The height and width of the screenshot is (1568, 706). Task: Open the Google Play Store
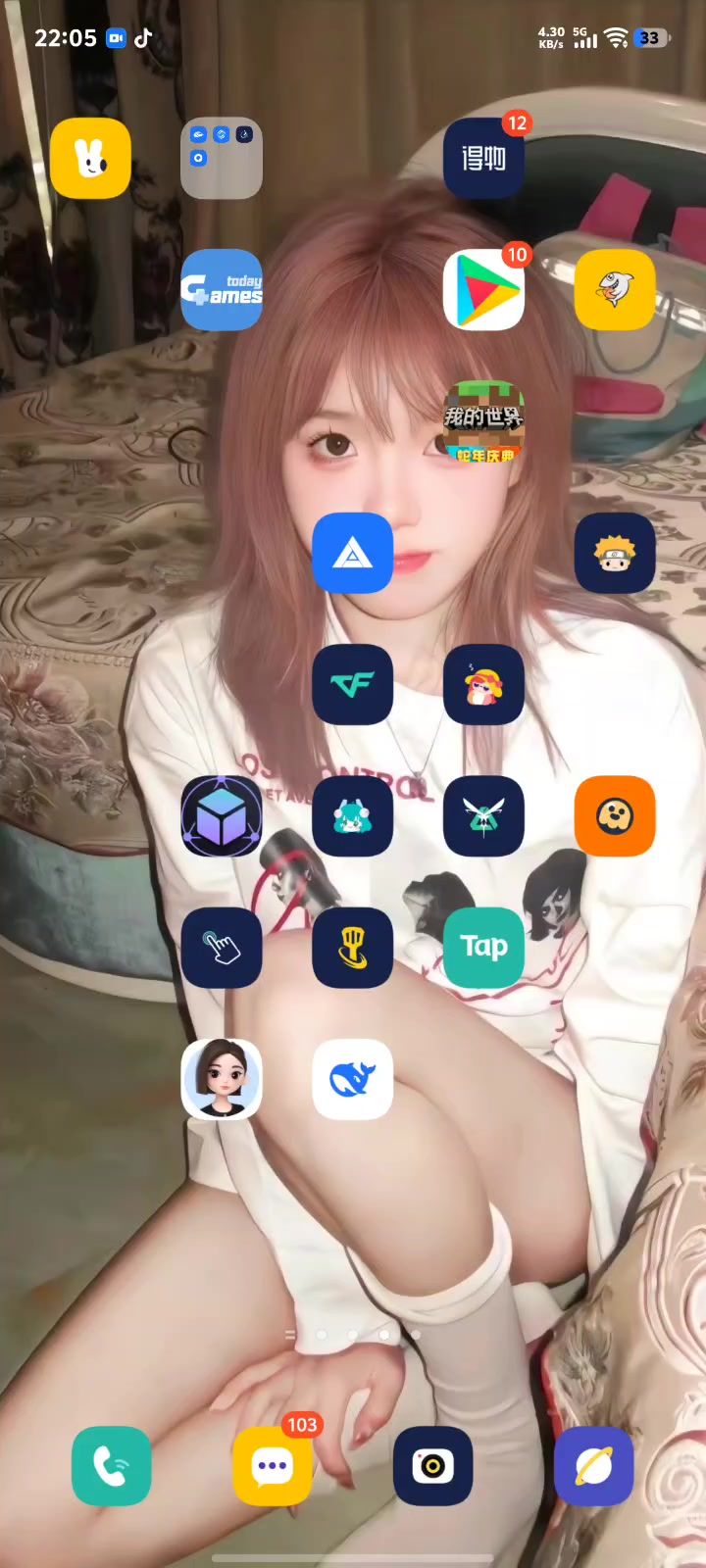point(483,290)
